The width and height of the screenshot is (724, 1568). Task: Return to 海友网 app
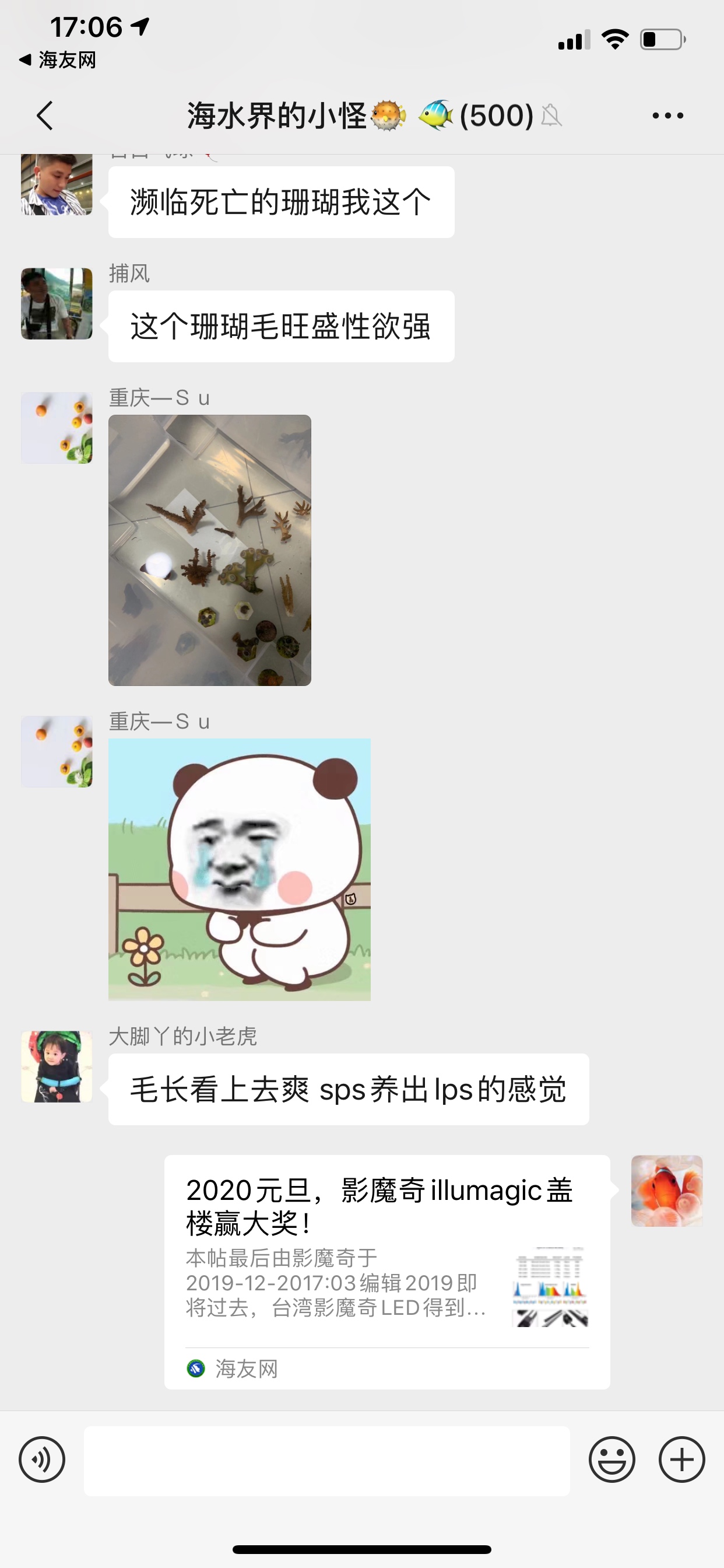pos(58,60)
